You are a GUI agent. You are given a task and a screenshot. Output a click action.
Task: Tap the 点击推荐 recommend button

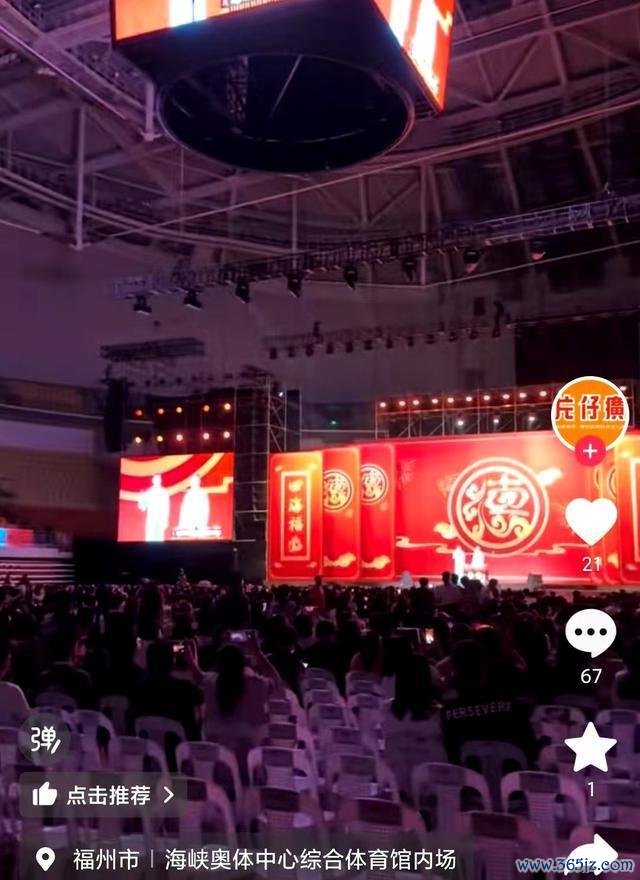coord(103,795)
